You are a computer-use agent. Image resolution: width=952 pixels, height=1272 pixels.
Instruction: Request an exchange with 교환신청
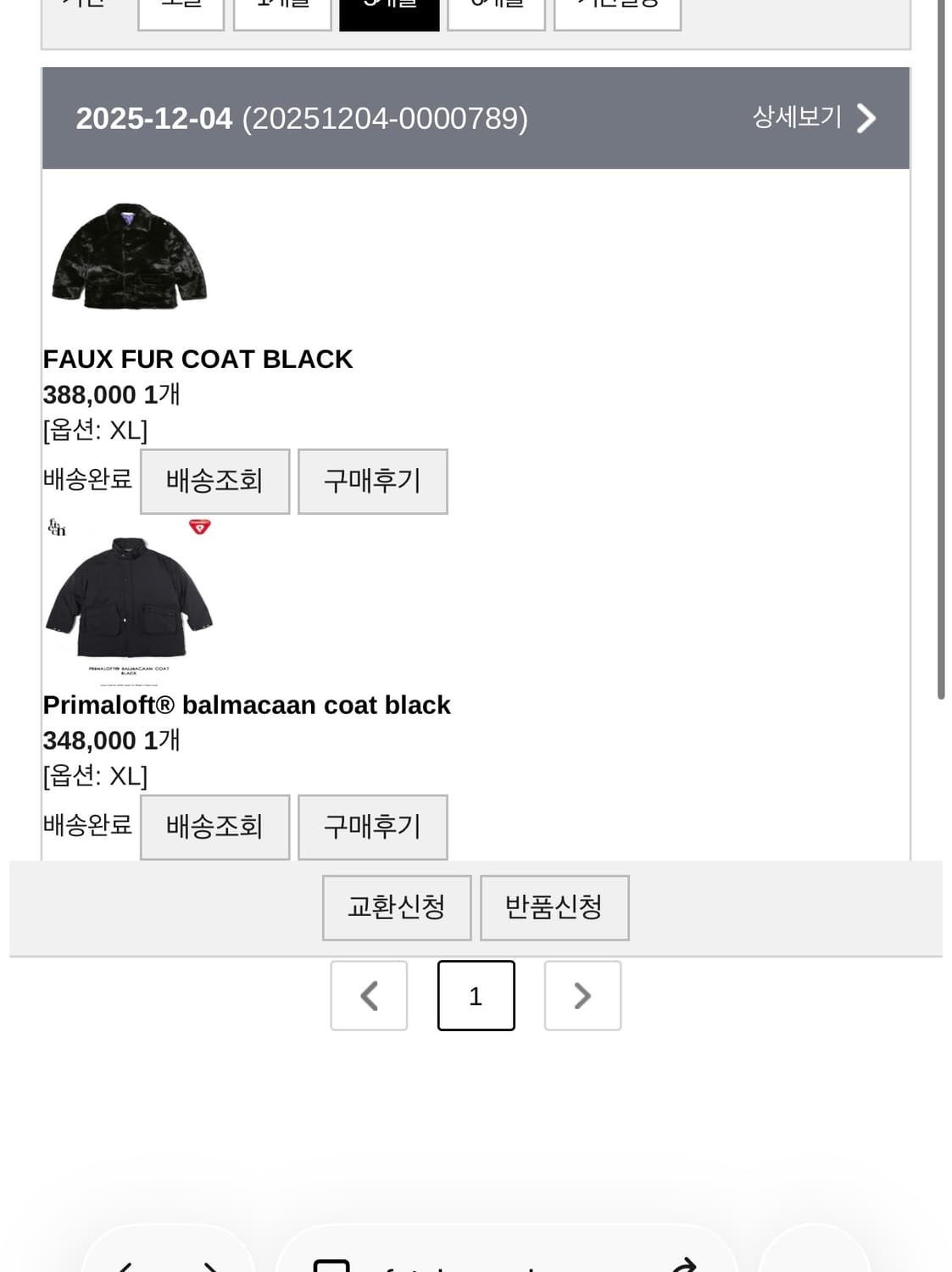396,907
